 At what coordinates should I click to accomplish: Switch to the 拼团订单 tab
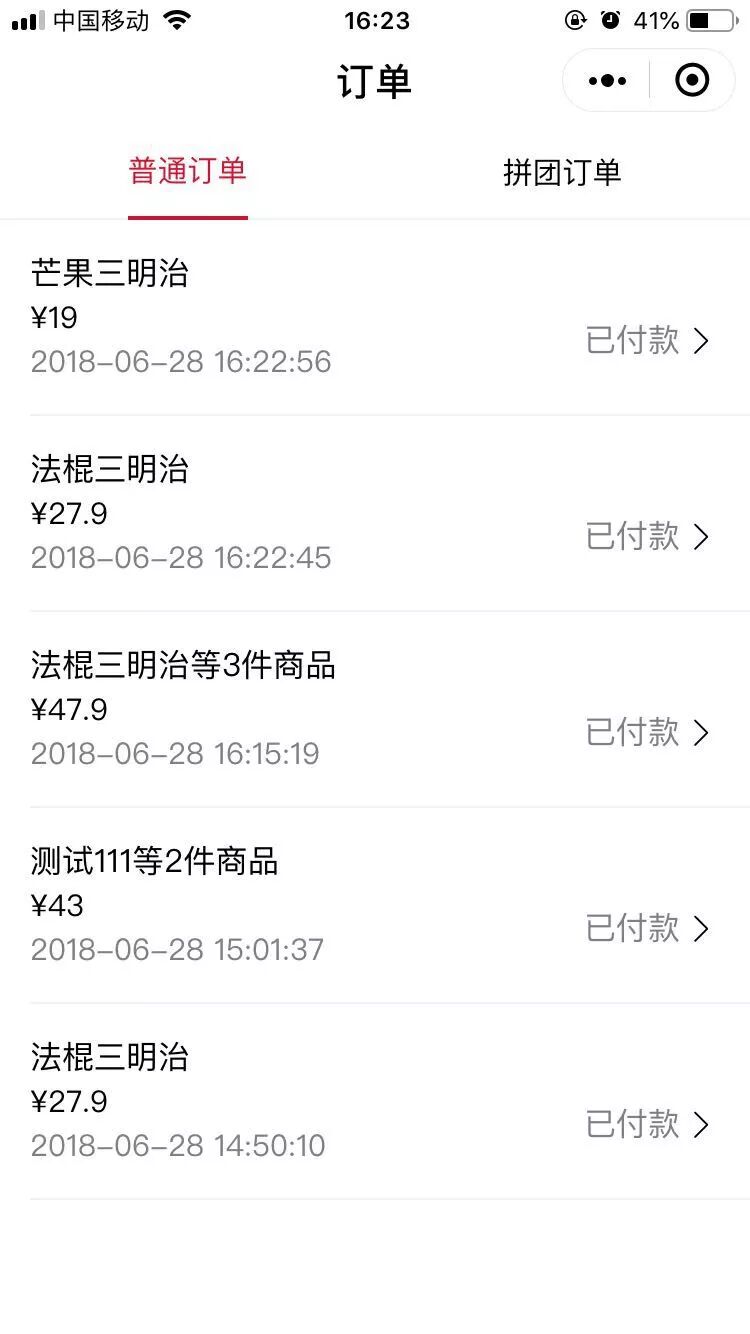click(x=562, y=172)
